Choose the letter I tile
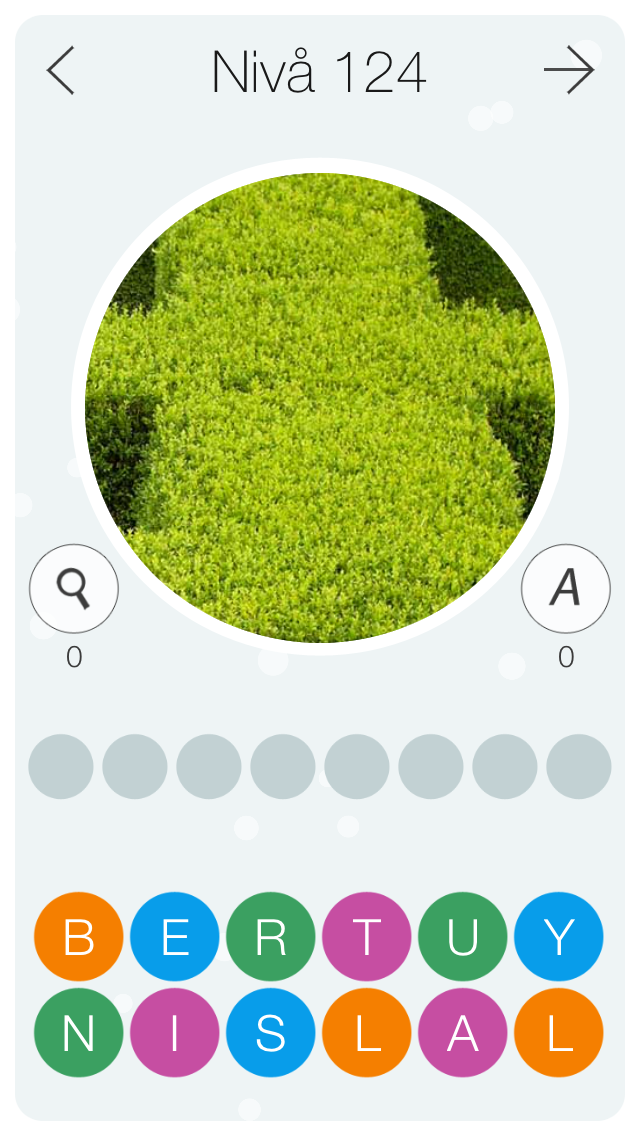Image resolution: width=640 pixels, height=1136 pixels. pyautogui.click(x=175, y=1033)
